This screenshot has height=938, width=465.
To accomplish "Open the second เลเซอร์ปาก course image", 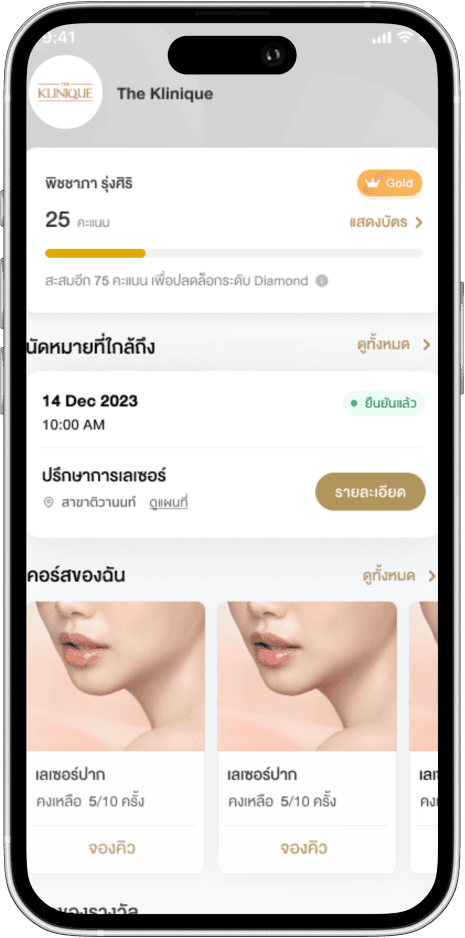I will [307, 676].
